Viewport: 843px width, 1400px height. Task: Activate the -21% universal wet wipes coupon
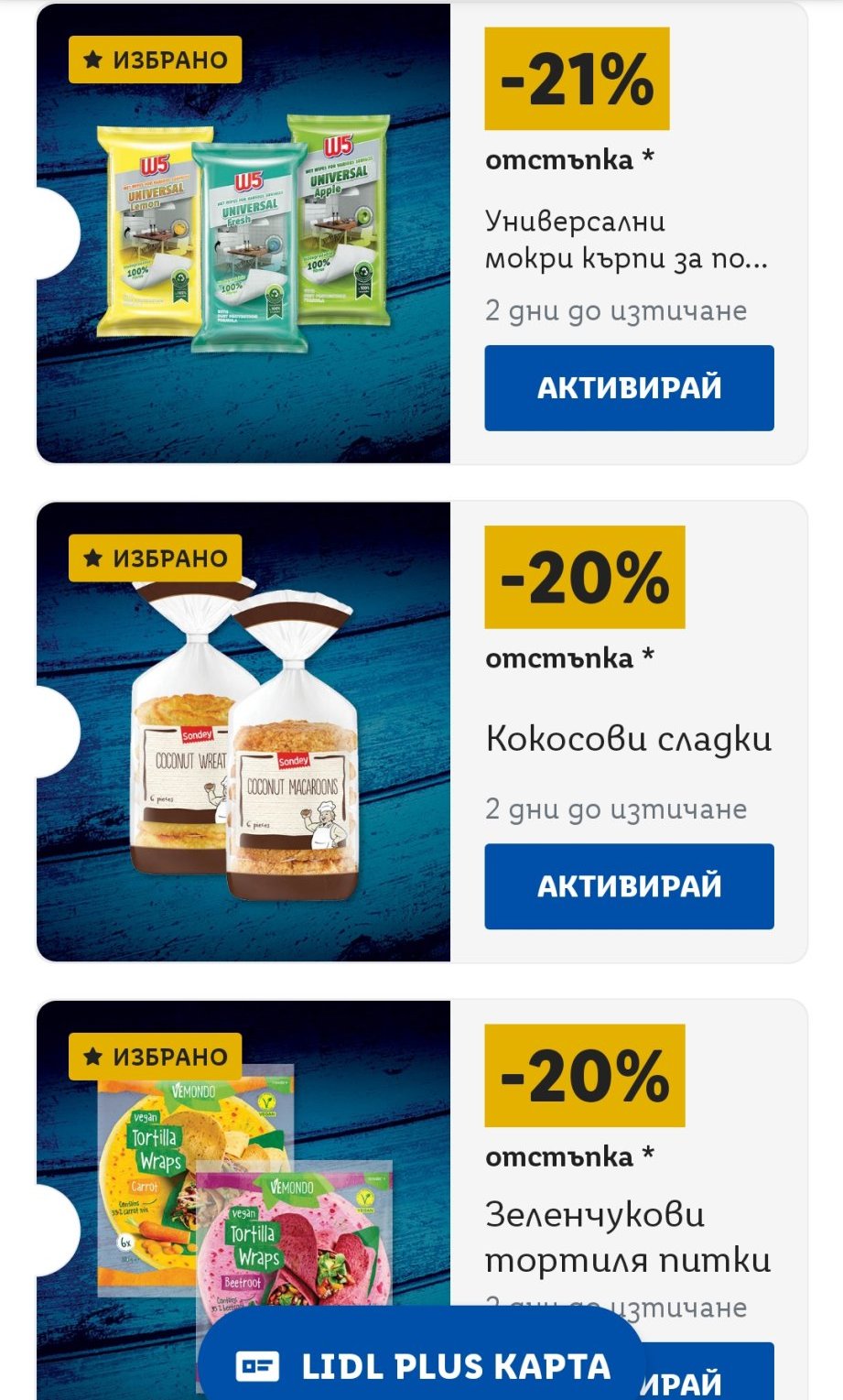point(629,387)
